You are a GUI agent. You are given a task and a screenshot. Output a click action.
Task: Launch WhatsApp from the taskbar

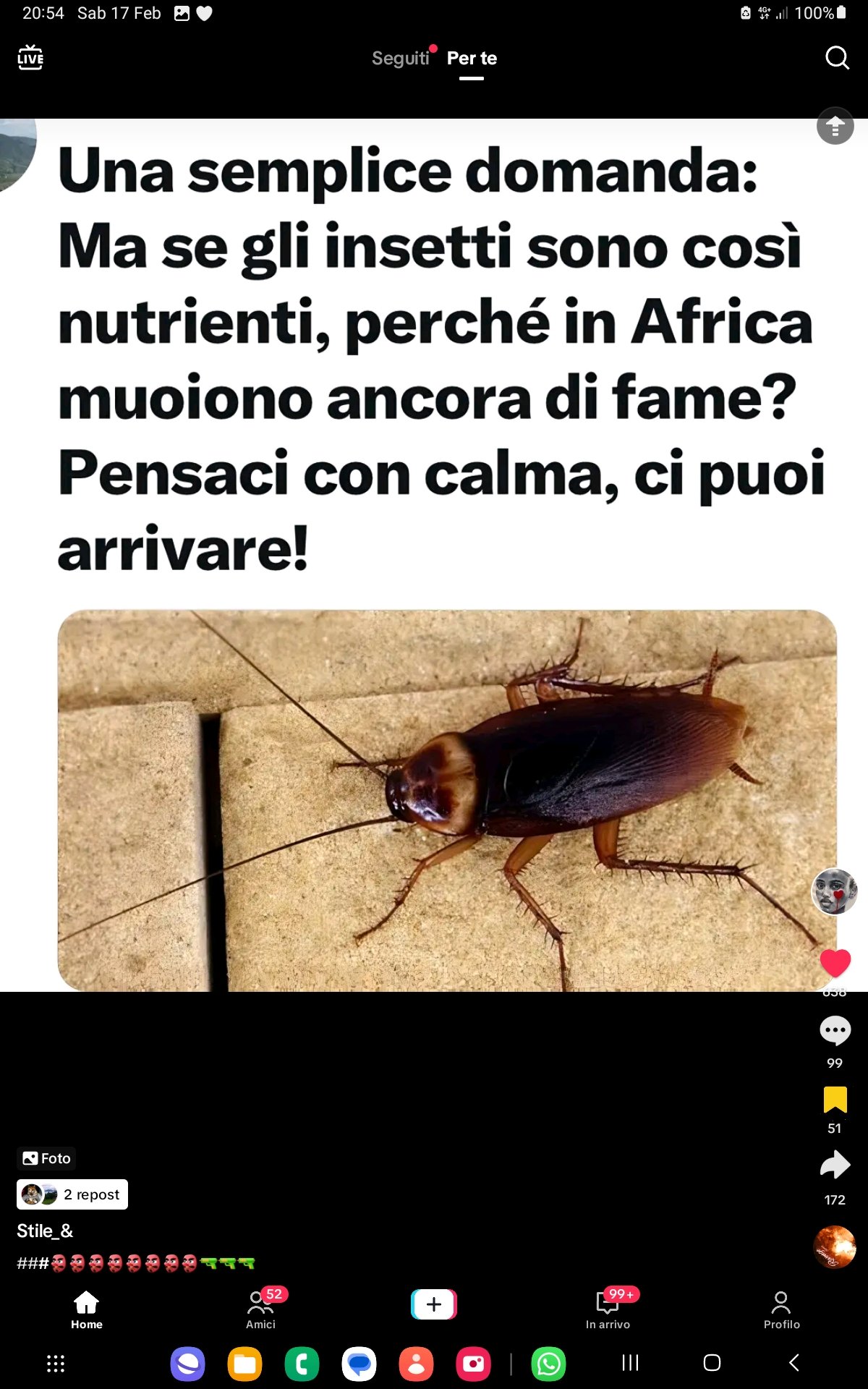(548, 1364)
